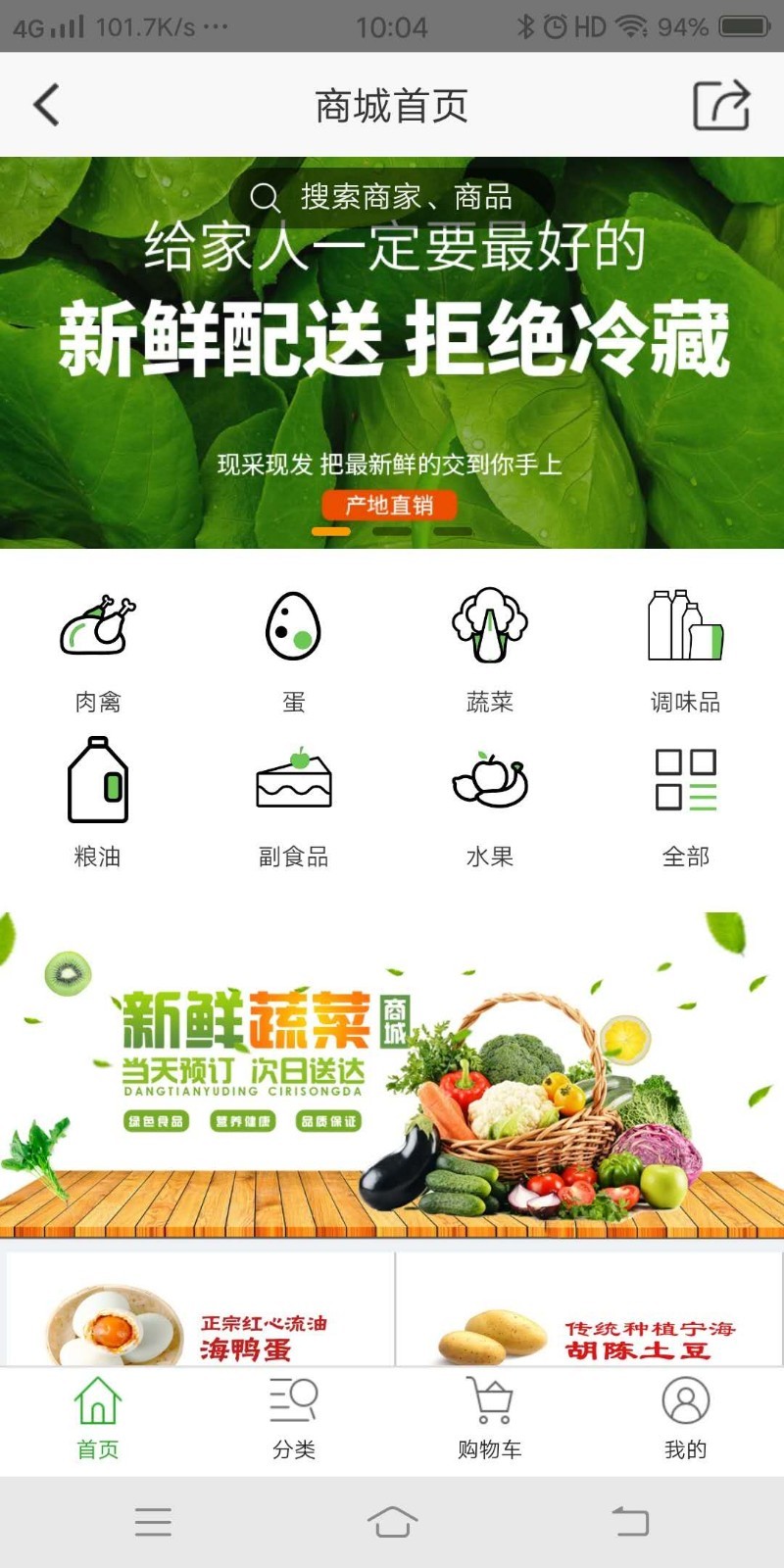
Task: Tap the system home button
Action: tap(392, 1522)
